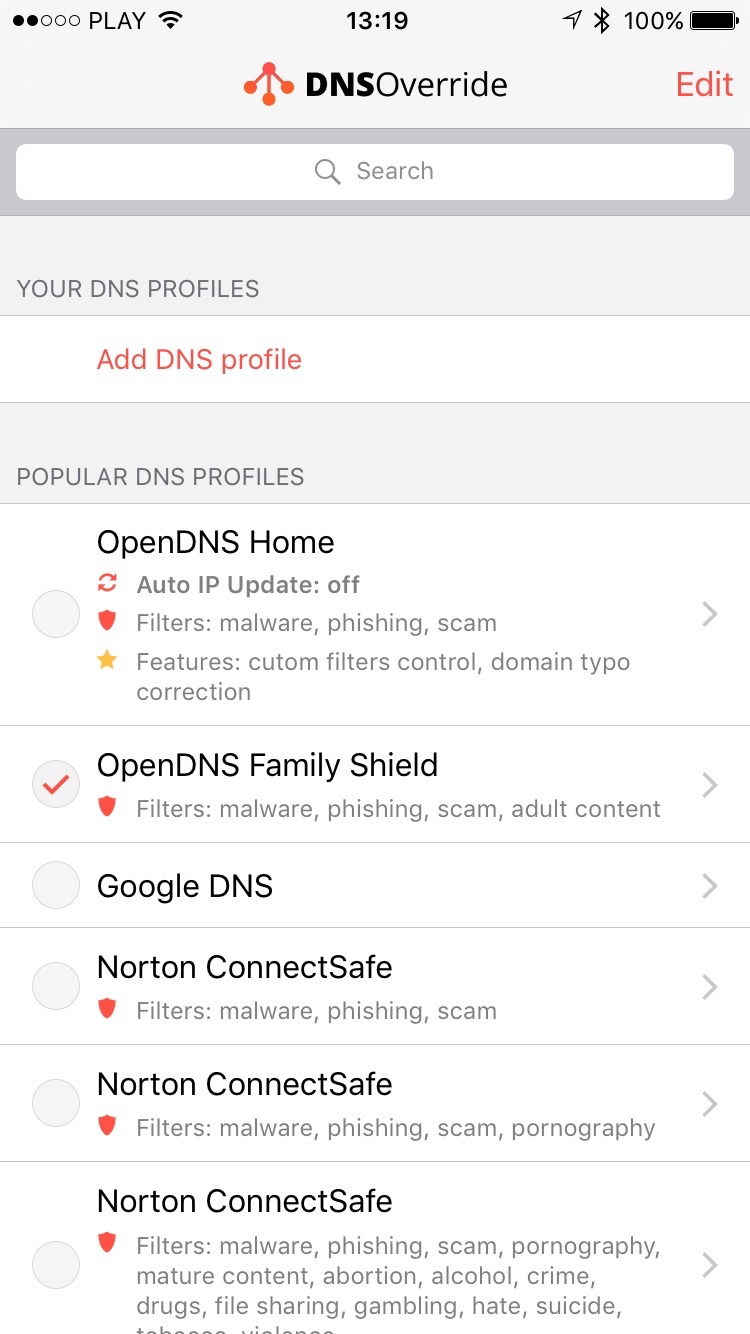This screenshot has width=750, height=1334.
Task: Select the Google DNS radio button
Action: pyautogui.click(x=56, y=886)
